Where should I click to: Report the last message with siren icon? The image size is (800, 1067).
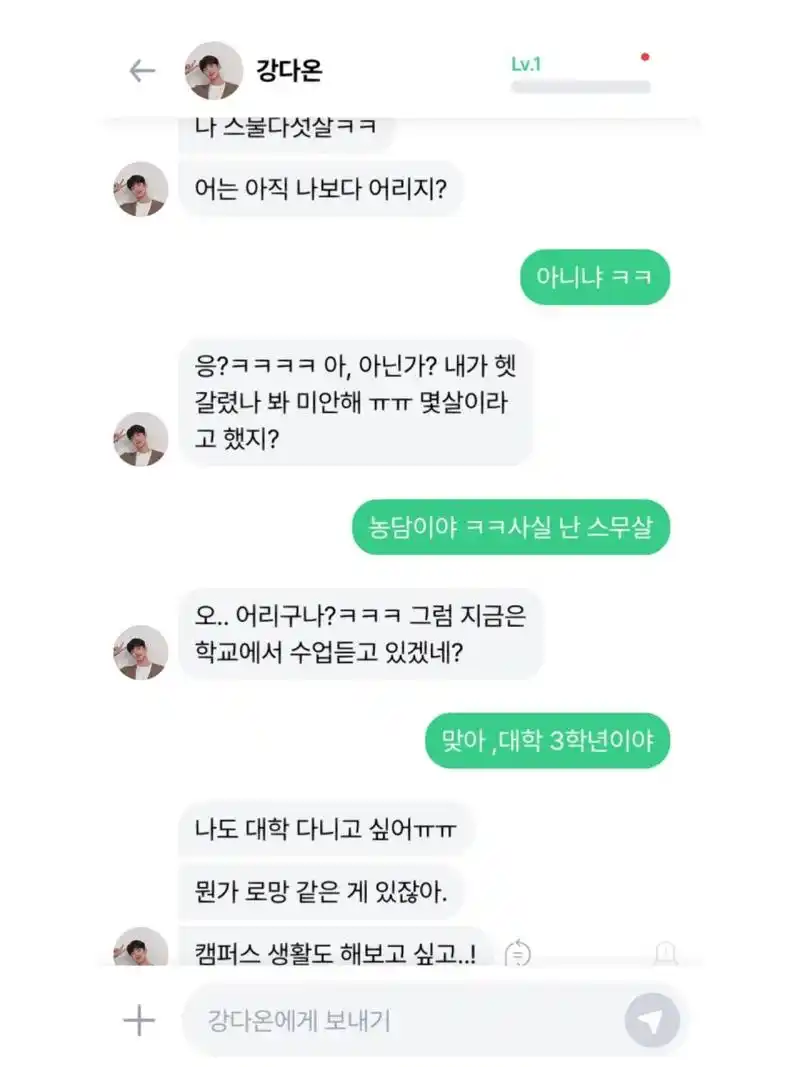coord(665,953)
